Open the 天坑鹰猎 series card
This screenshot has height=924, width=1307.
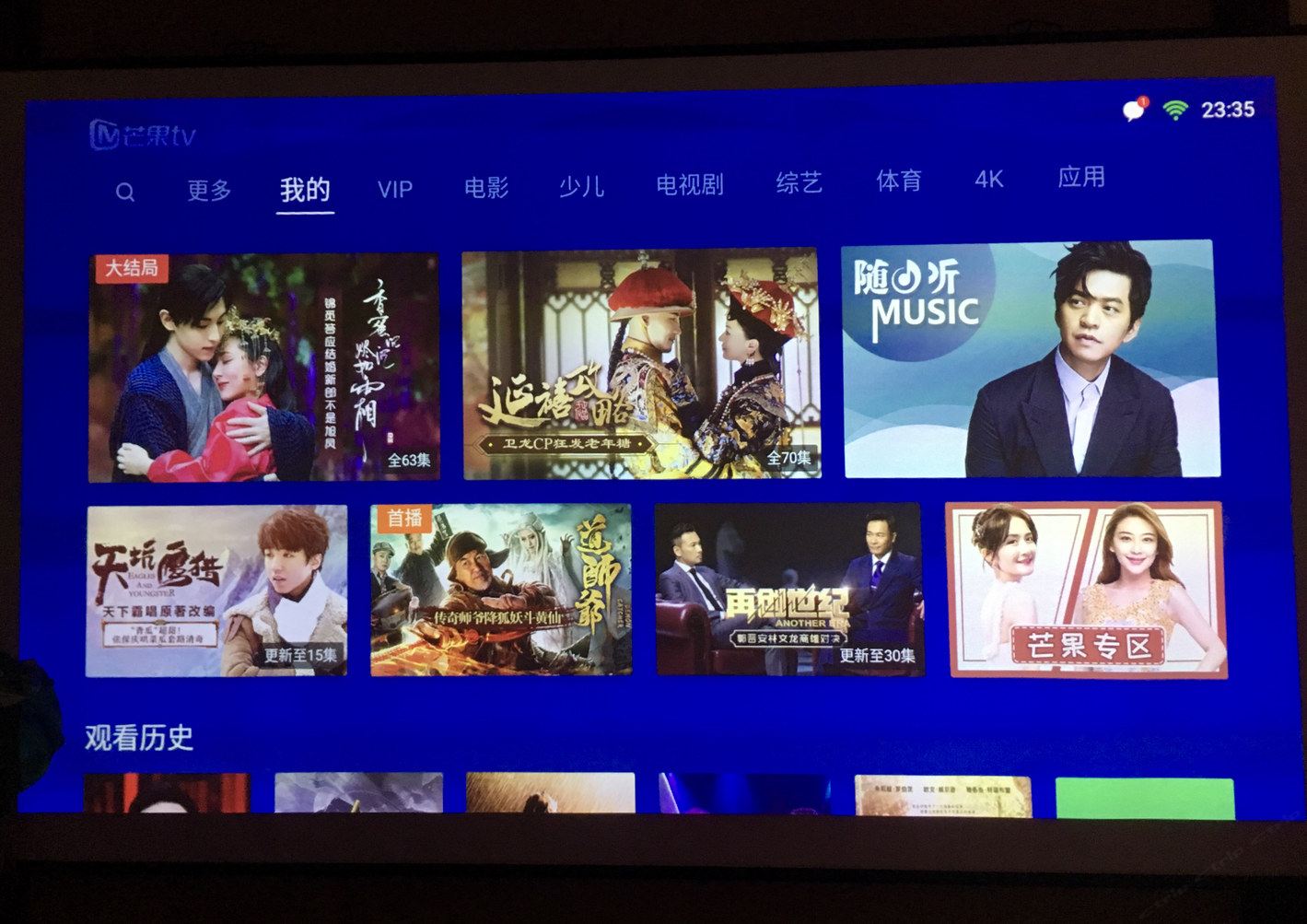click(x=216, y=591)
